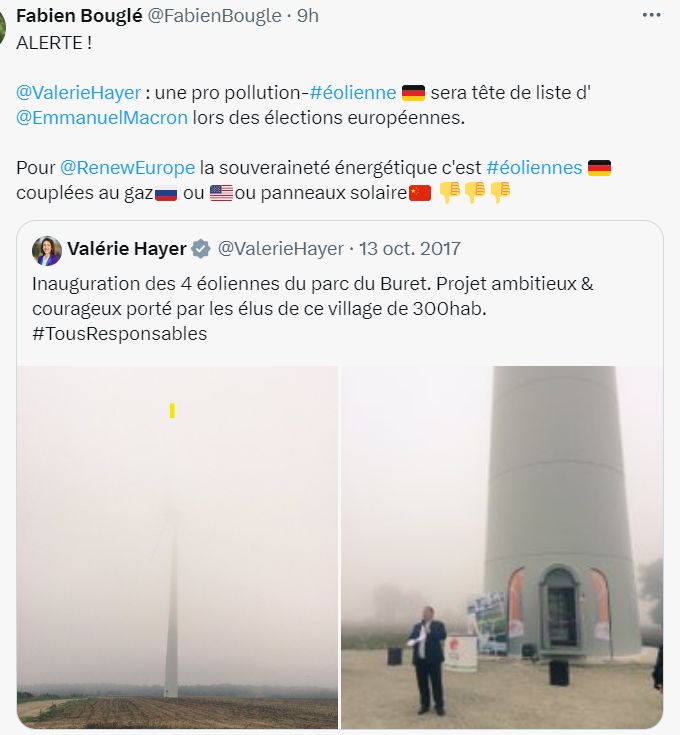View the turbine base inauguration photo
Screen dimensions: 680x735
[x=502, y=545]
